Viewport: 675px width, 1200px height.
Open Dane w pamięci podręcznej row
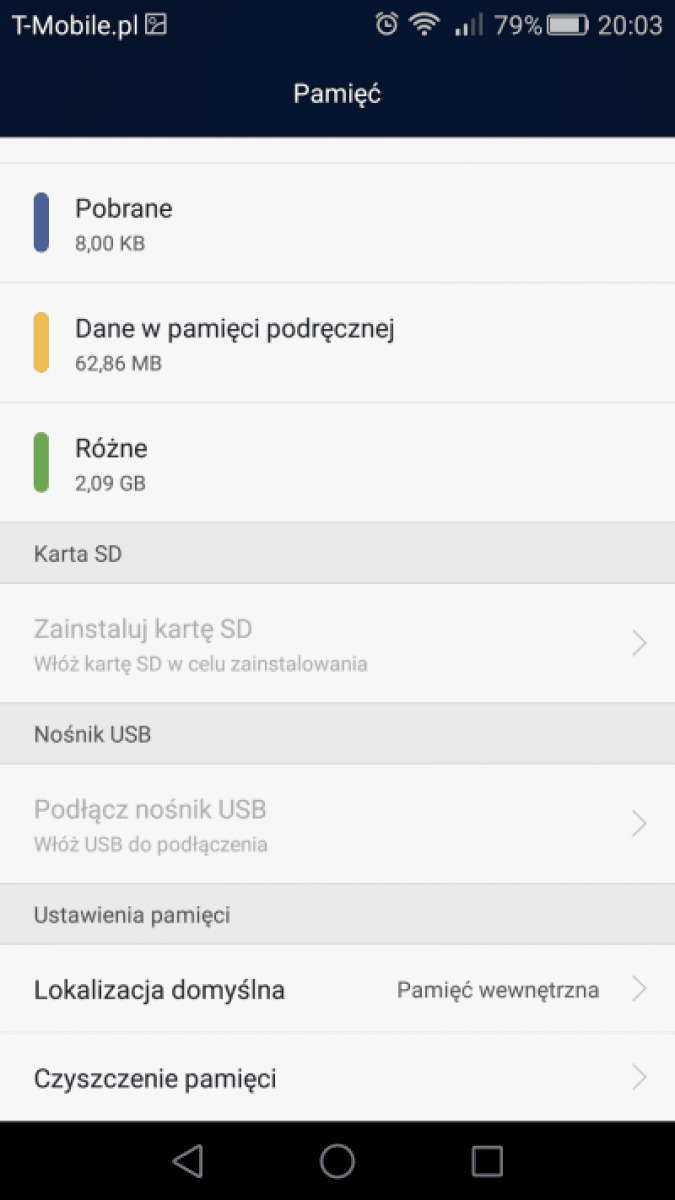pos(337,343)
